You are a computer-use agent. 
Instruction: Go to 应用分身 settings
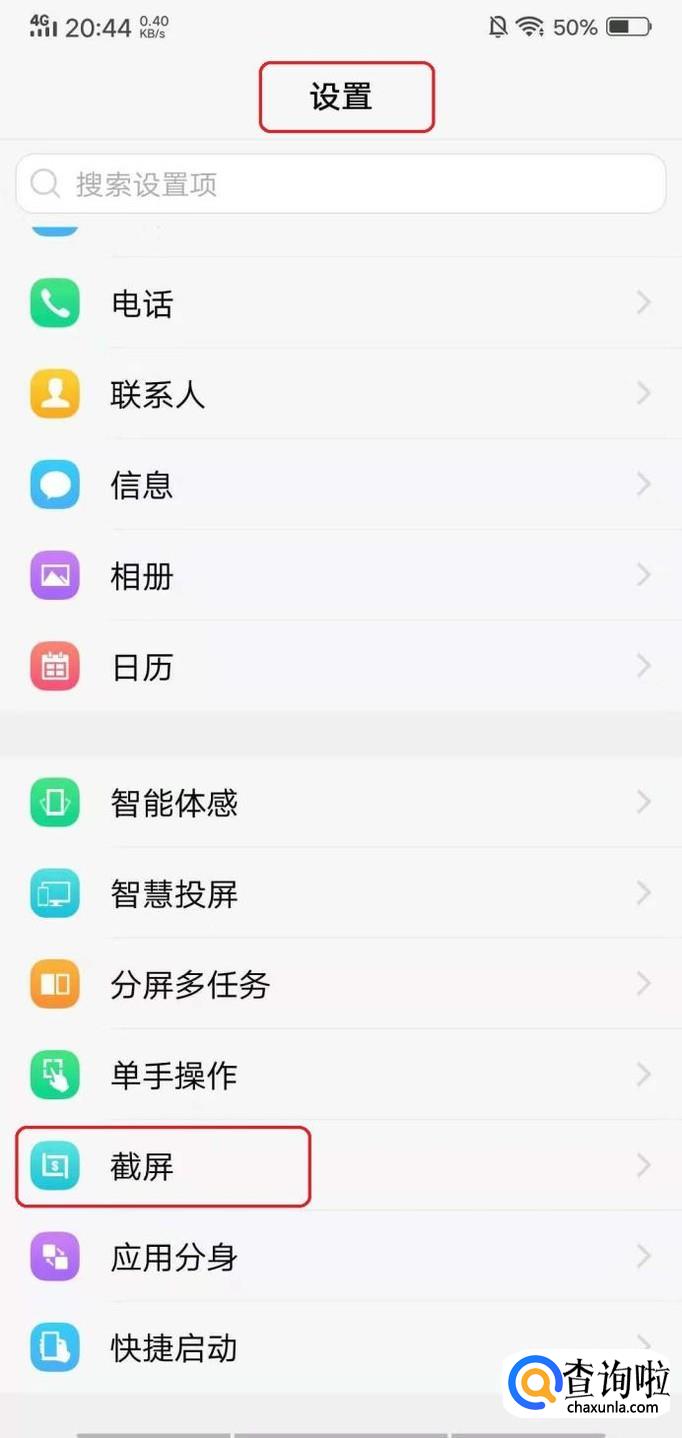[x=340, y=1257]
